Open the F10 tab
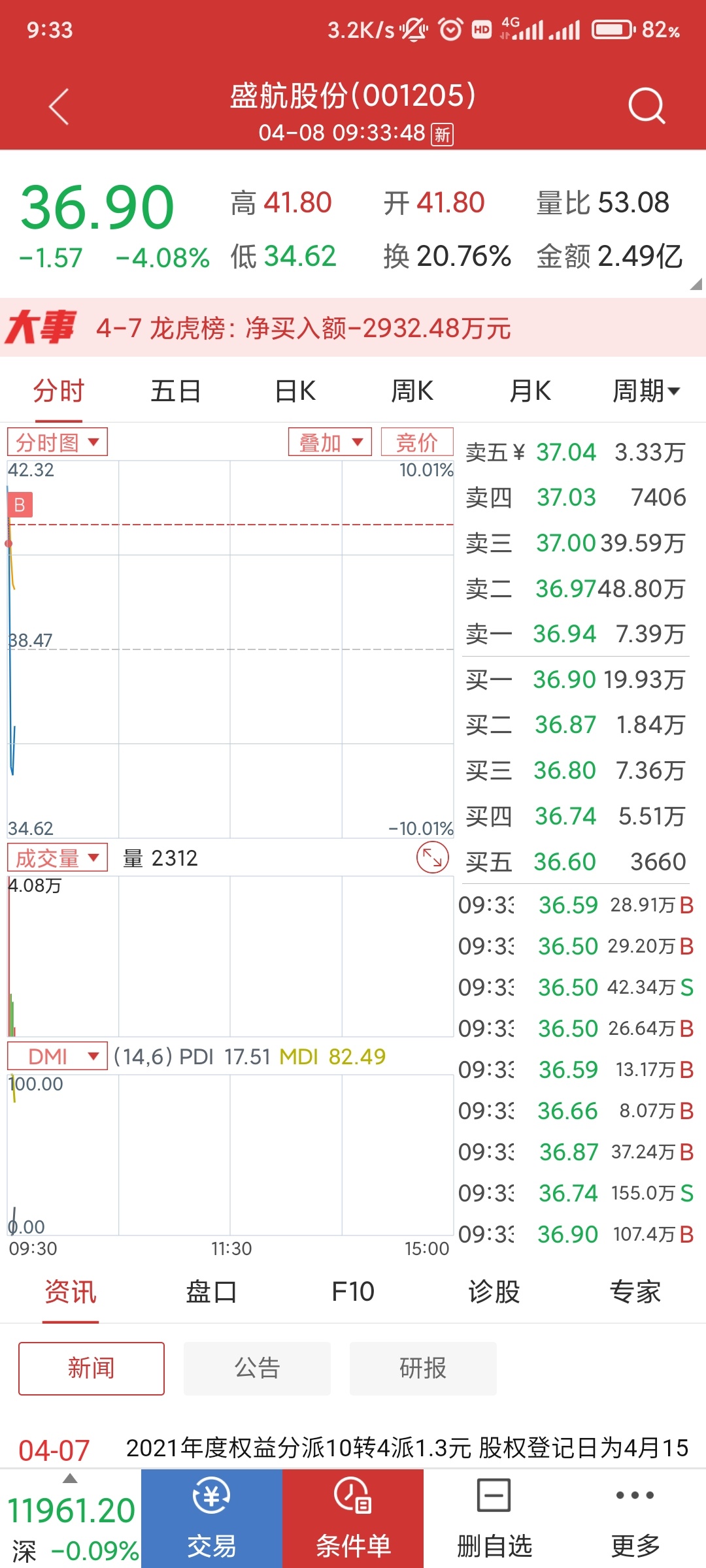 353,1292
